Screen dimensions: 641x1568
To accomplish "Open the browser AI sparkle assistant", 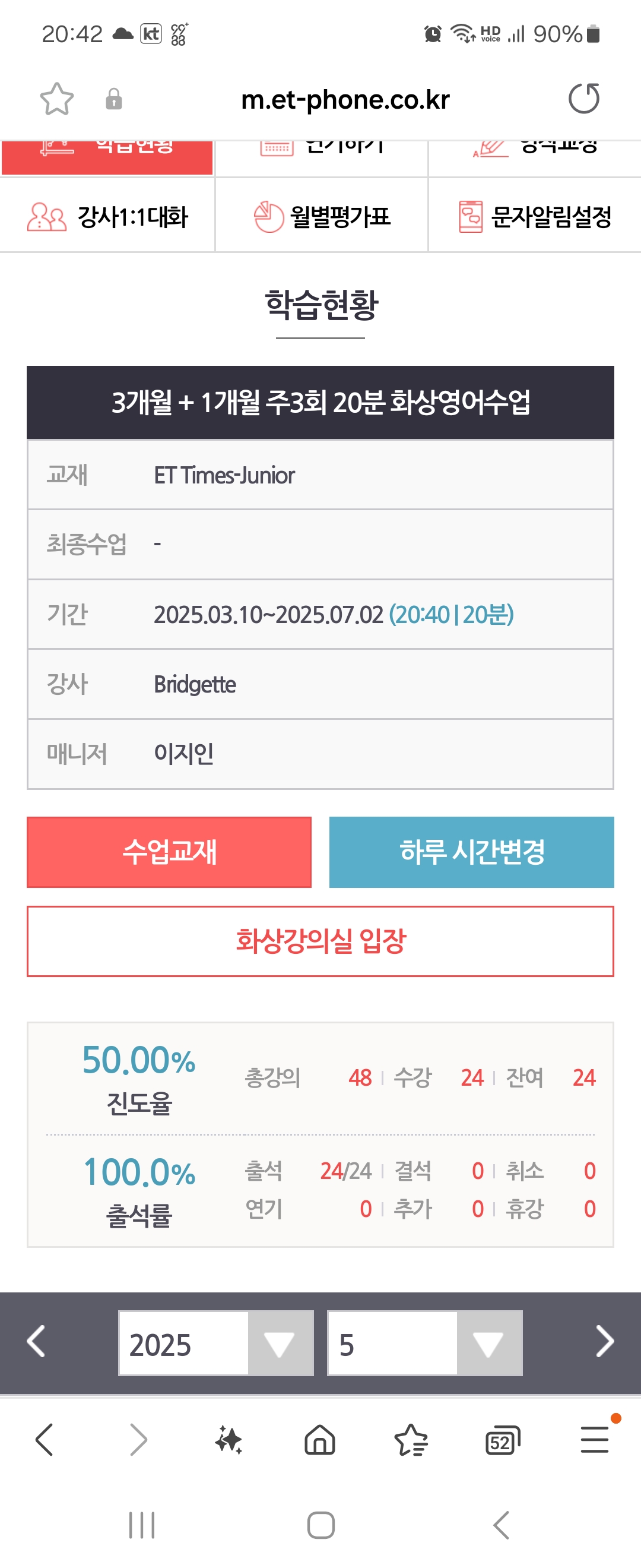I will [x=229, y=1440].
